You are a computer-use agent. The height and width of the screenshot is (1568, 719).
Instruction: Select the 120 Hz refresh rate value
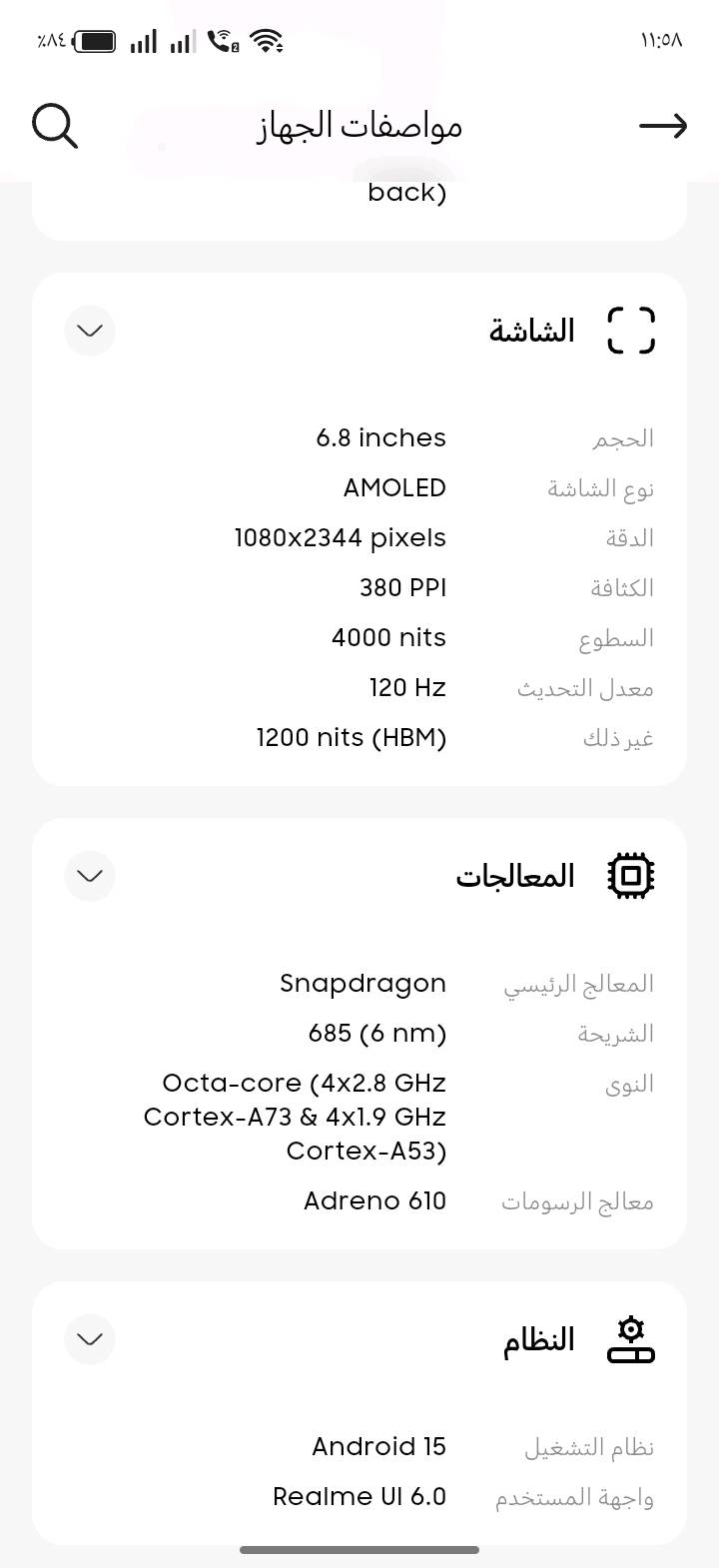[406, 687]
